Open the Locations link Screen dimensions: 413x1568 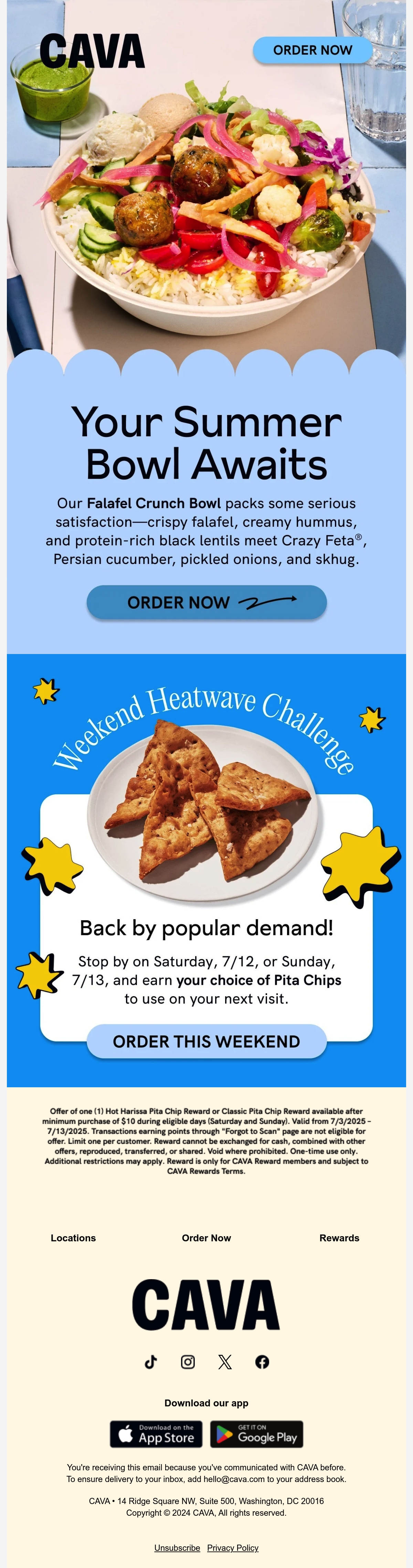73,1238
